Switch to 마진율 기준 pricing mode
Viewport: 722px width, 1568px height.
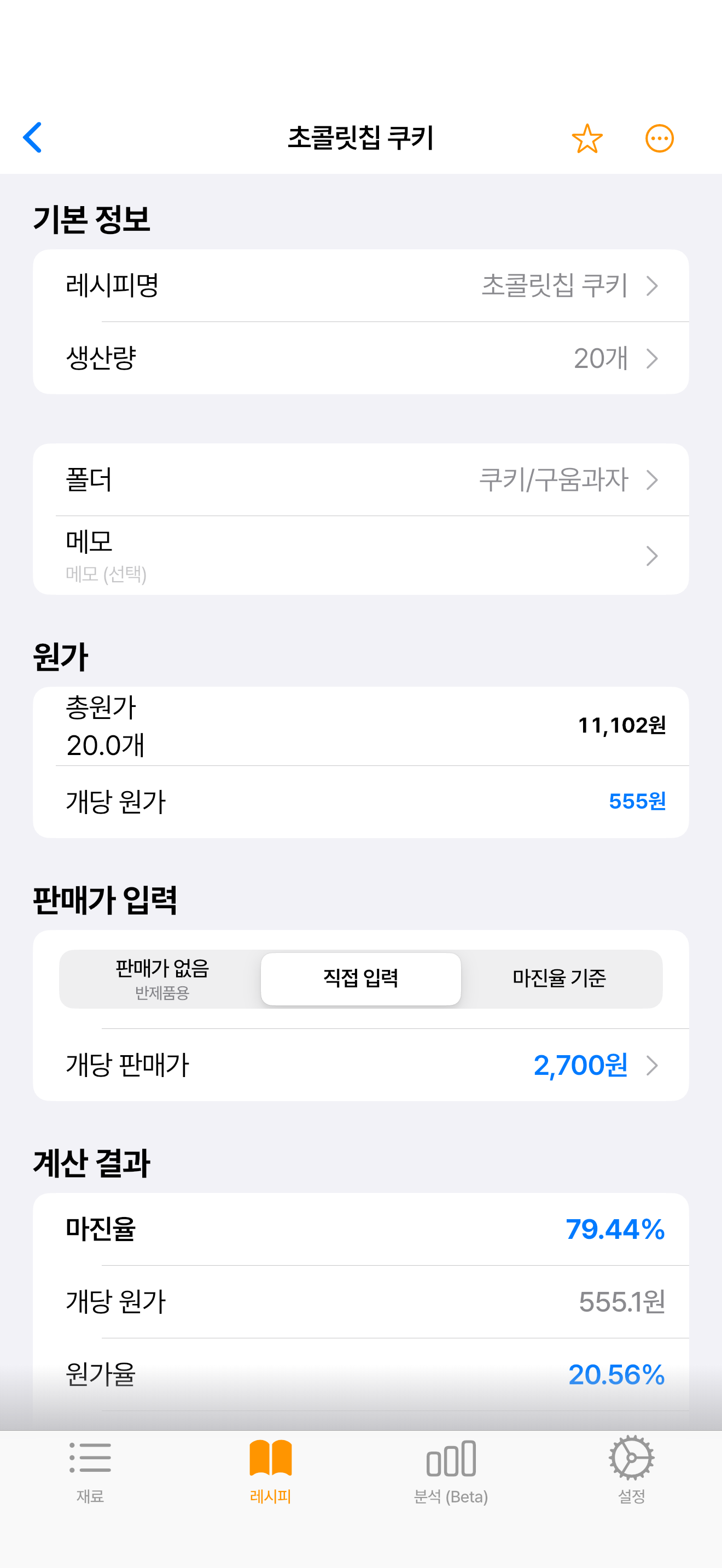click(560, 979)
